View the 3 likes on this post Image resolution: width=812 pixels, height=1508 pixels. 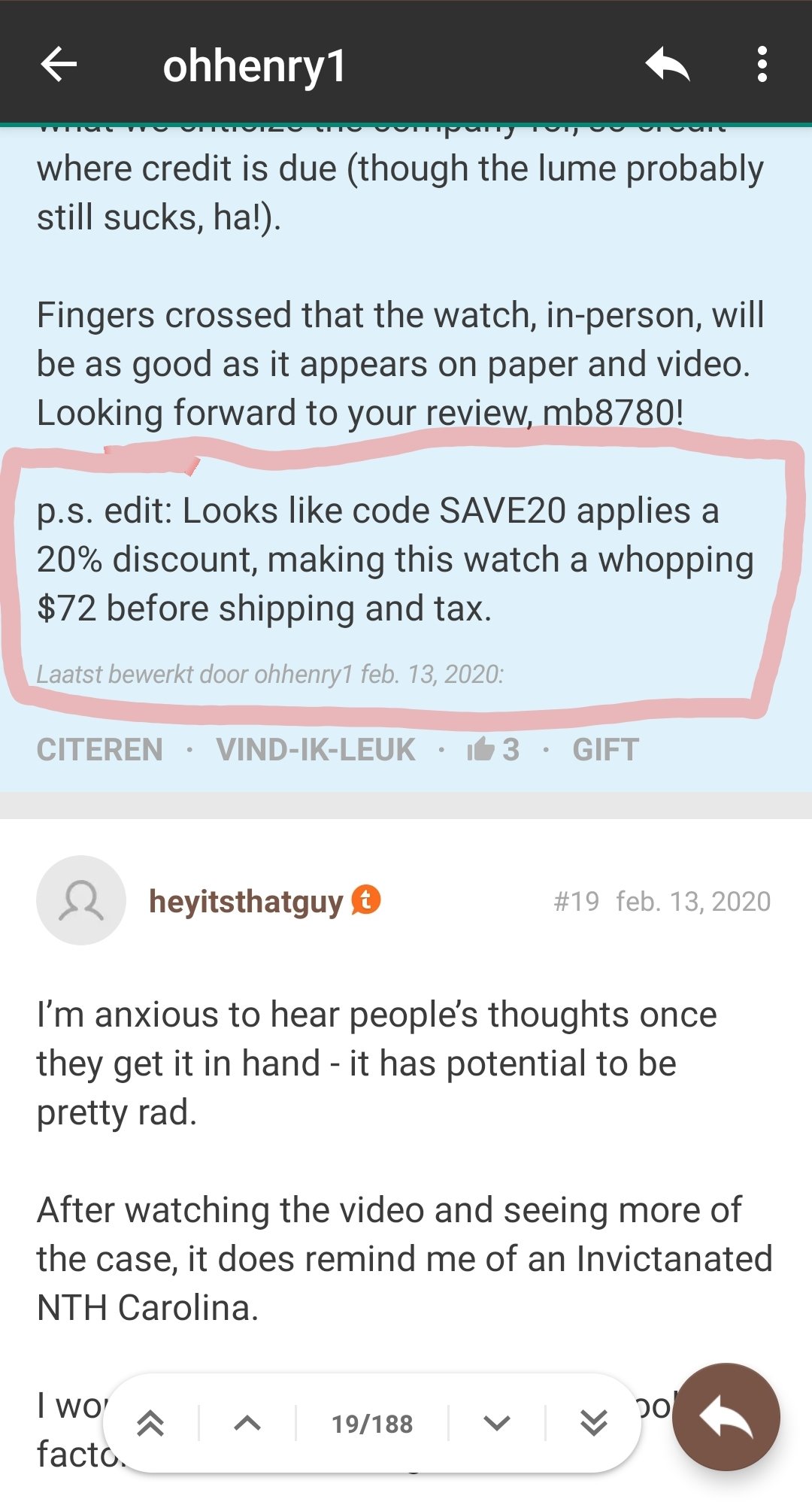(x=493, y=750)
